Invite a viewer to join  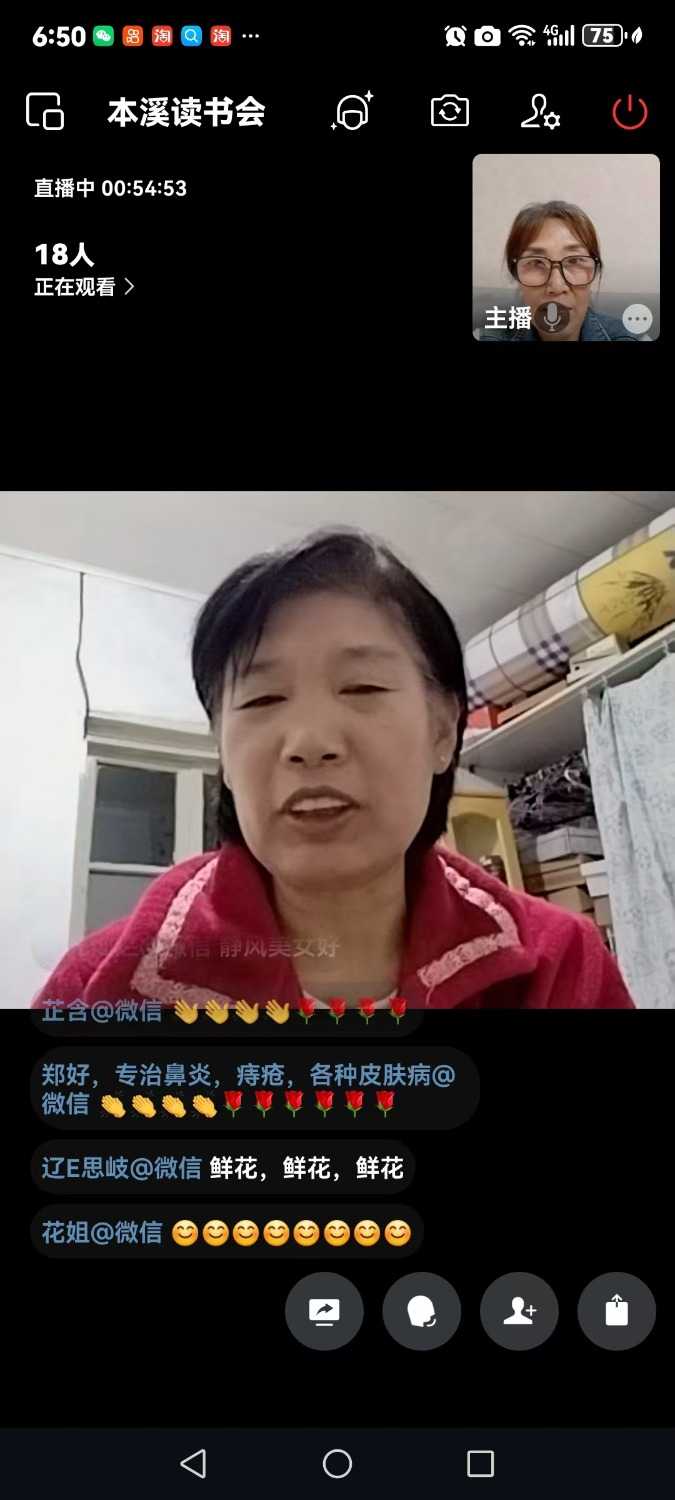pyautogui.click(x=519, y=1311)
